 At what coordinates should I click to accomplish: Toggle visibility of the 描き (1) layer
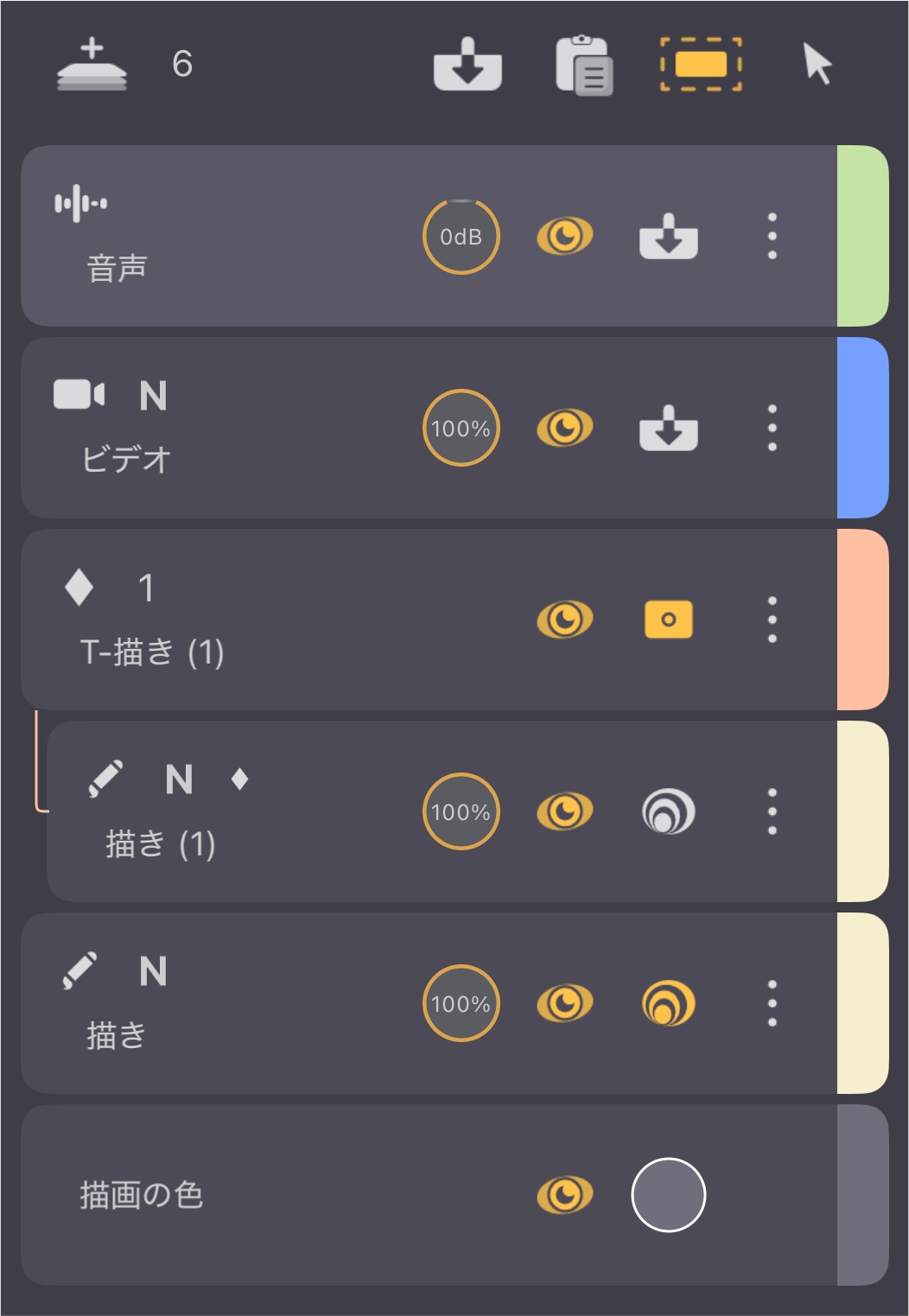coord(565,811)
